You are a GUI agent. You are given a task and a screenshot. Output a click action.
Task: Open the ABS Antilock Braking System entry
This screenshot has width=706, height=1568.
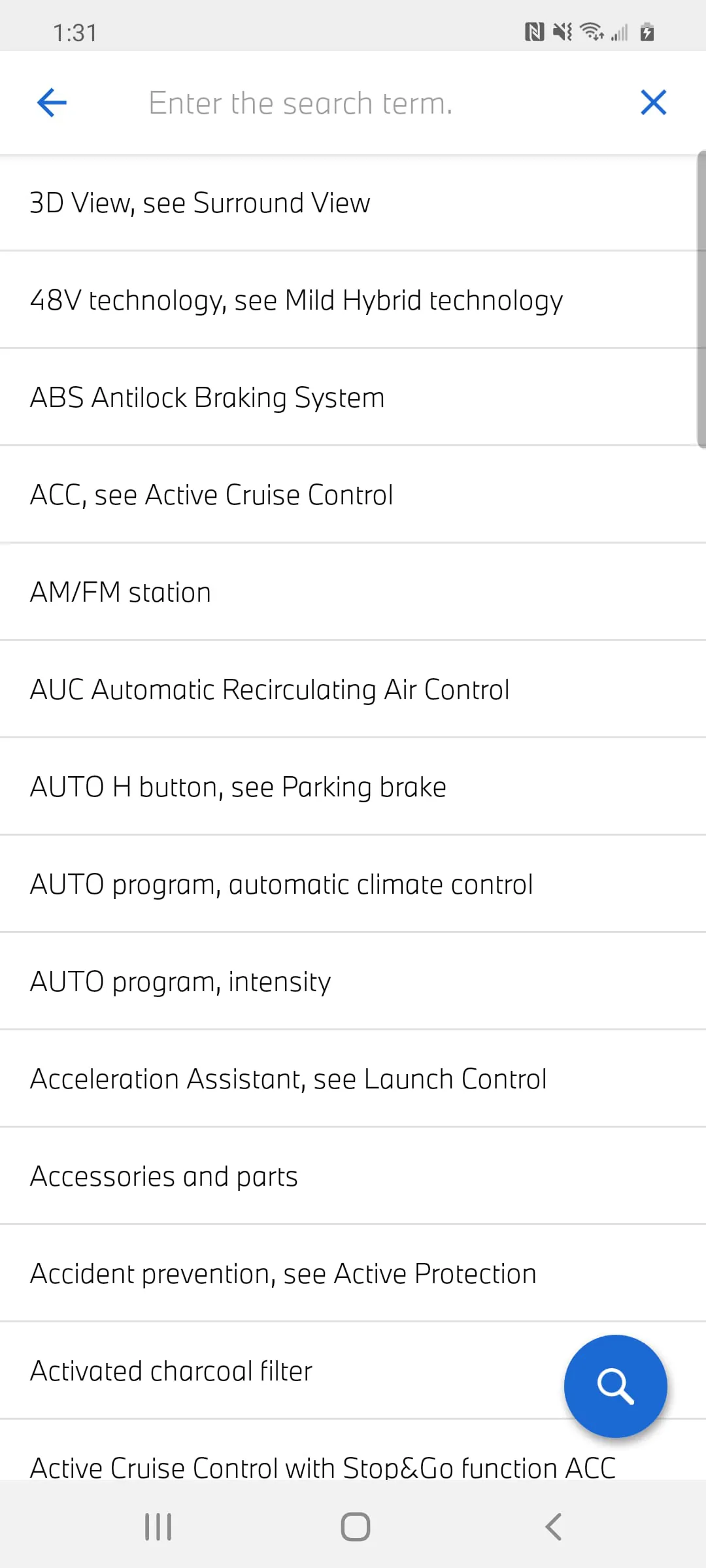(x=207, y=397)
